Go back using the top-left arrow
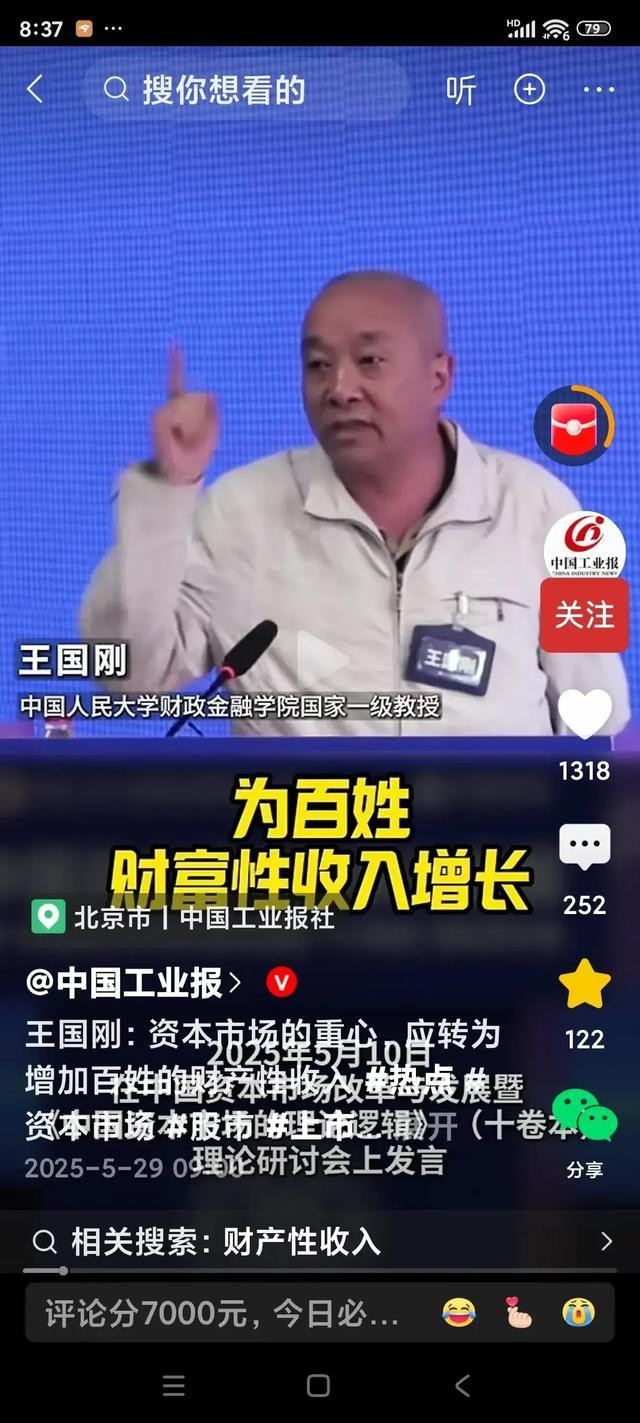640x1423 pixels. tap(35, 90)
